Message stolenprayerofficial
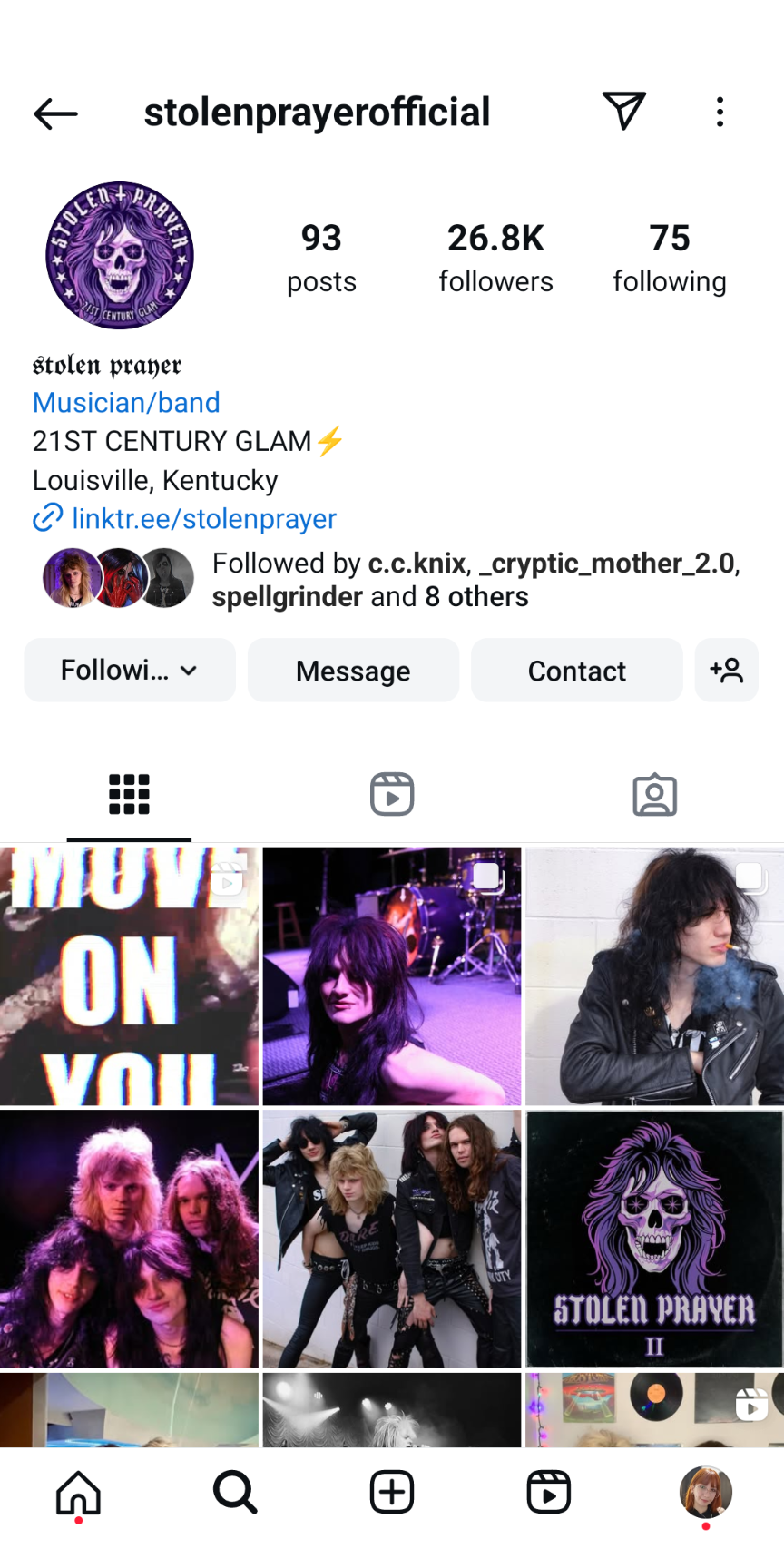Screen dimensions: 784x1568 pos(353,671)
